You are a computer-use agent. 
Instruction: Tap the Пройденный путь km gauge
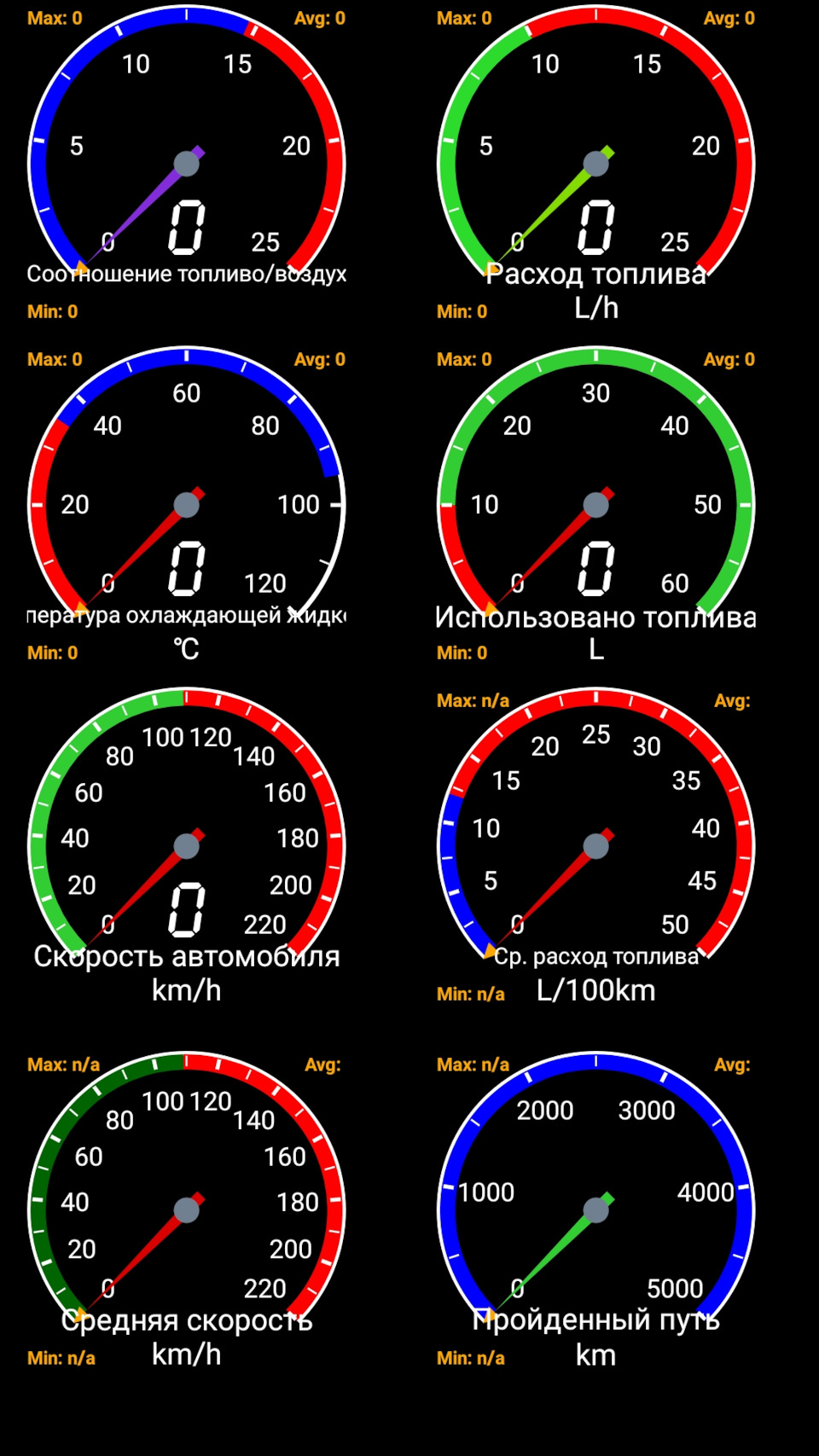595,1209
